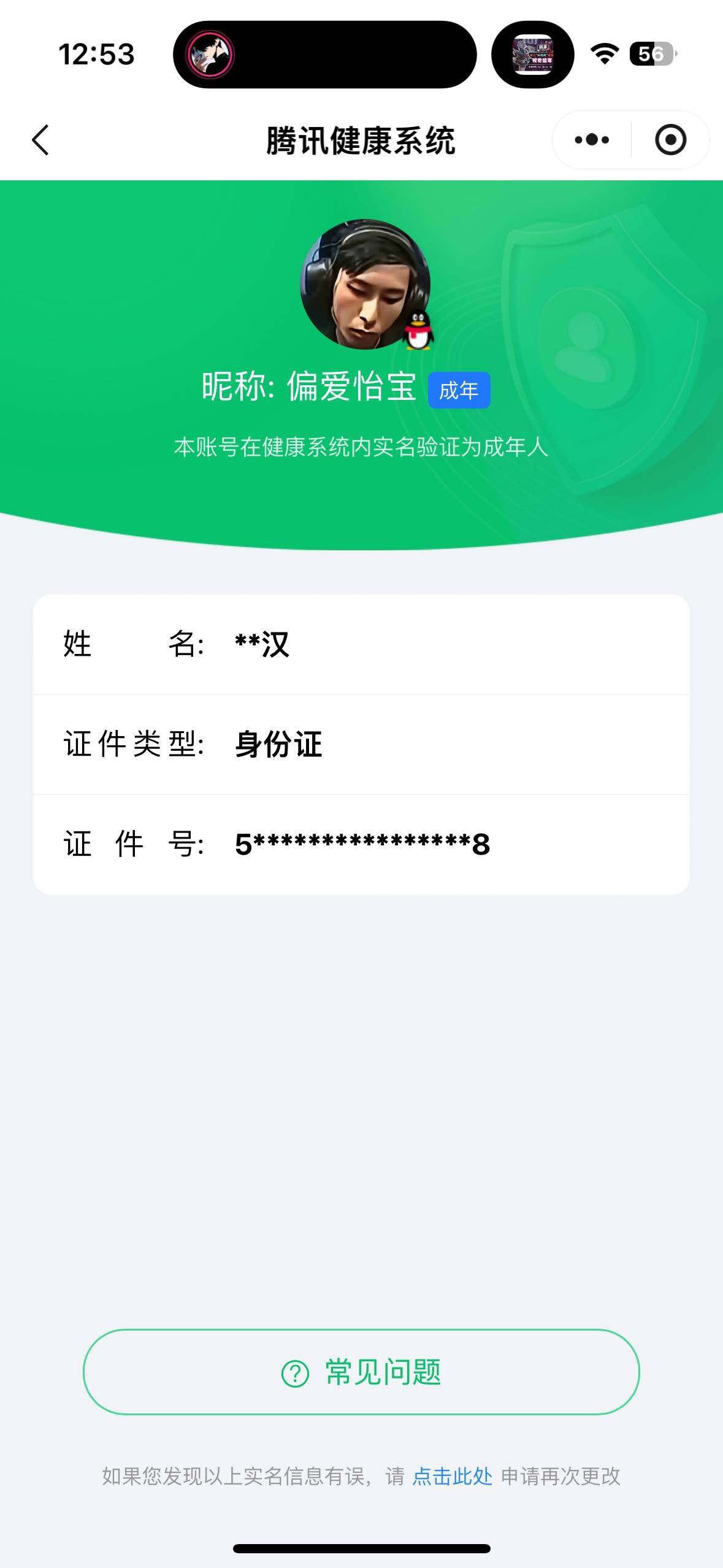Tap the back arrow to return
The height and width of the screenshot is (1568, 723).
40,140
